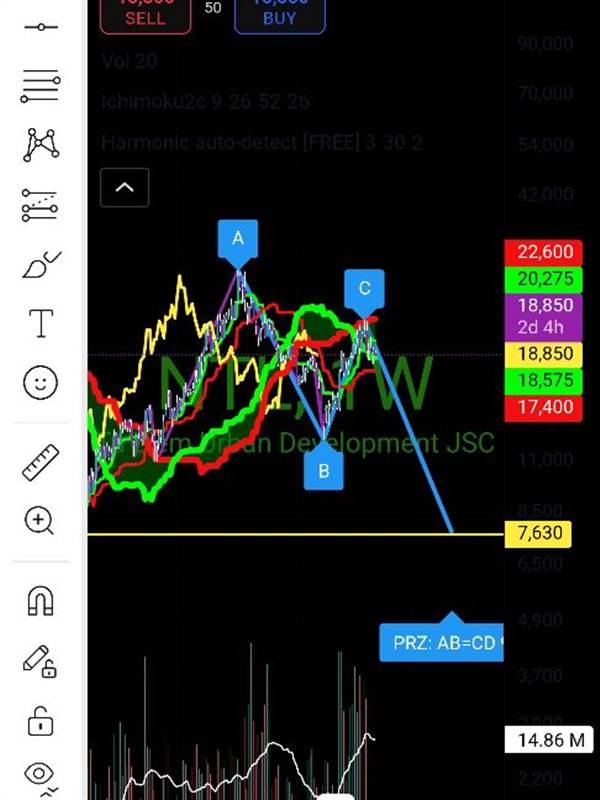Pick the text annotation tool
Image resolution: width=600 pixels, height=800 pixels.
(40, 323)
